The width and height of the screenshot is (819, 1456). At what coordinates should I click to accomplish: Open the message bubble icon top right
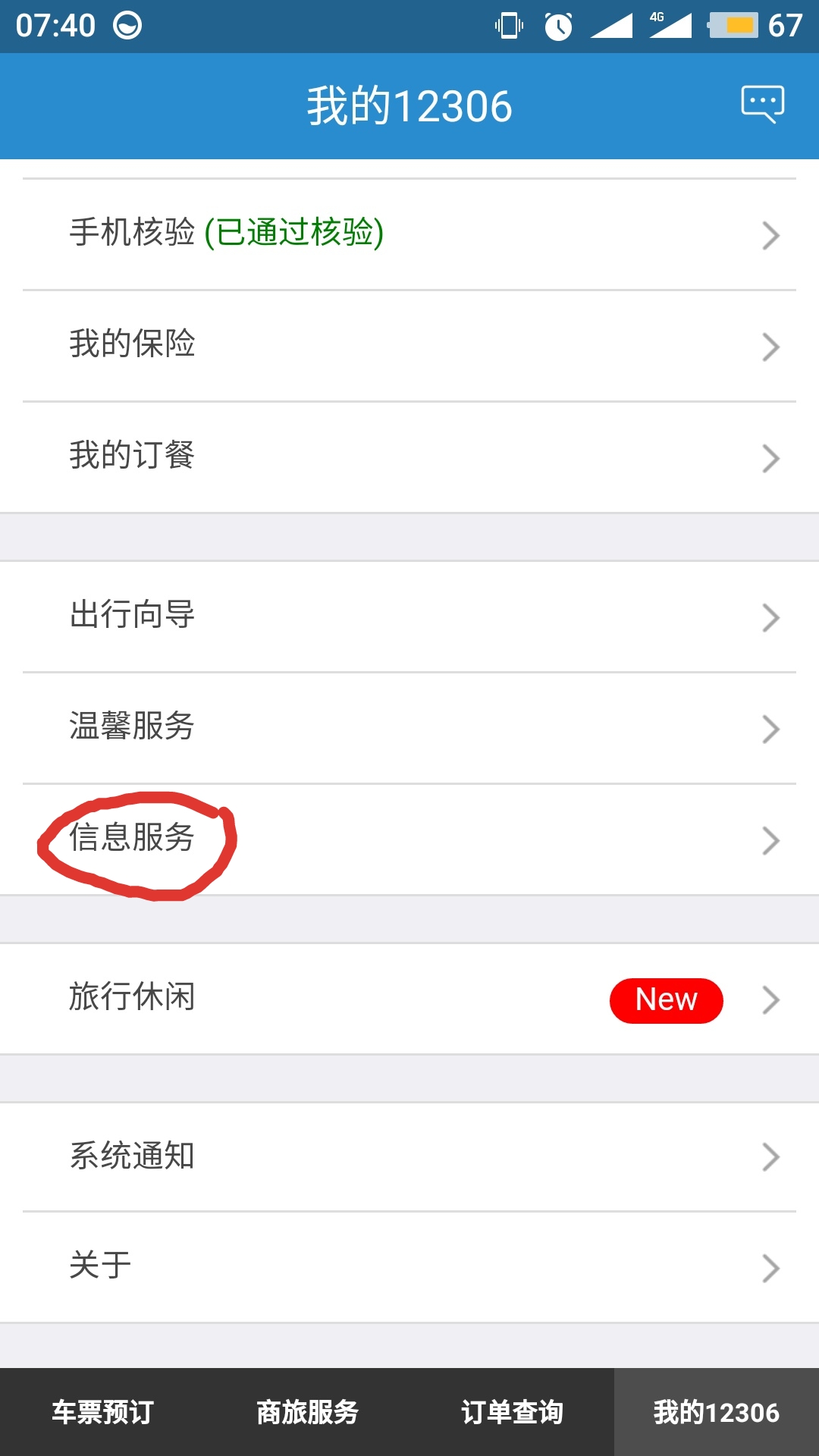tap(762, 101)
